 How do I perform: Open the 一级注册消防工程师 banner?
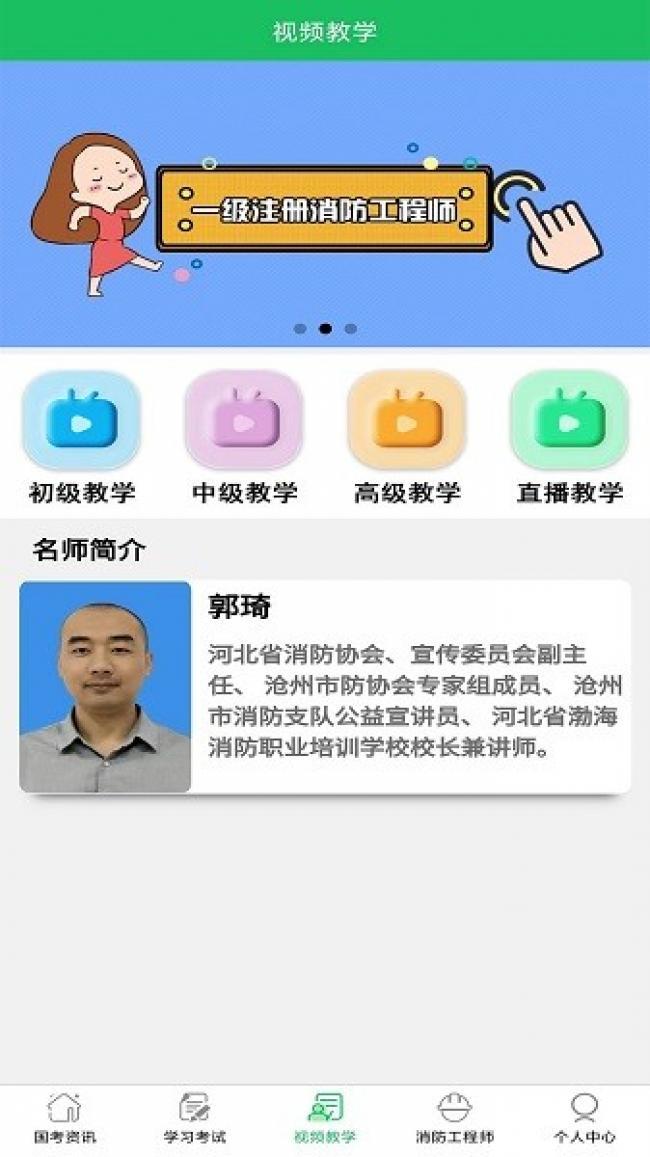click(x=324, y=207)
